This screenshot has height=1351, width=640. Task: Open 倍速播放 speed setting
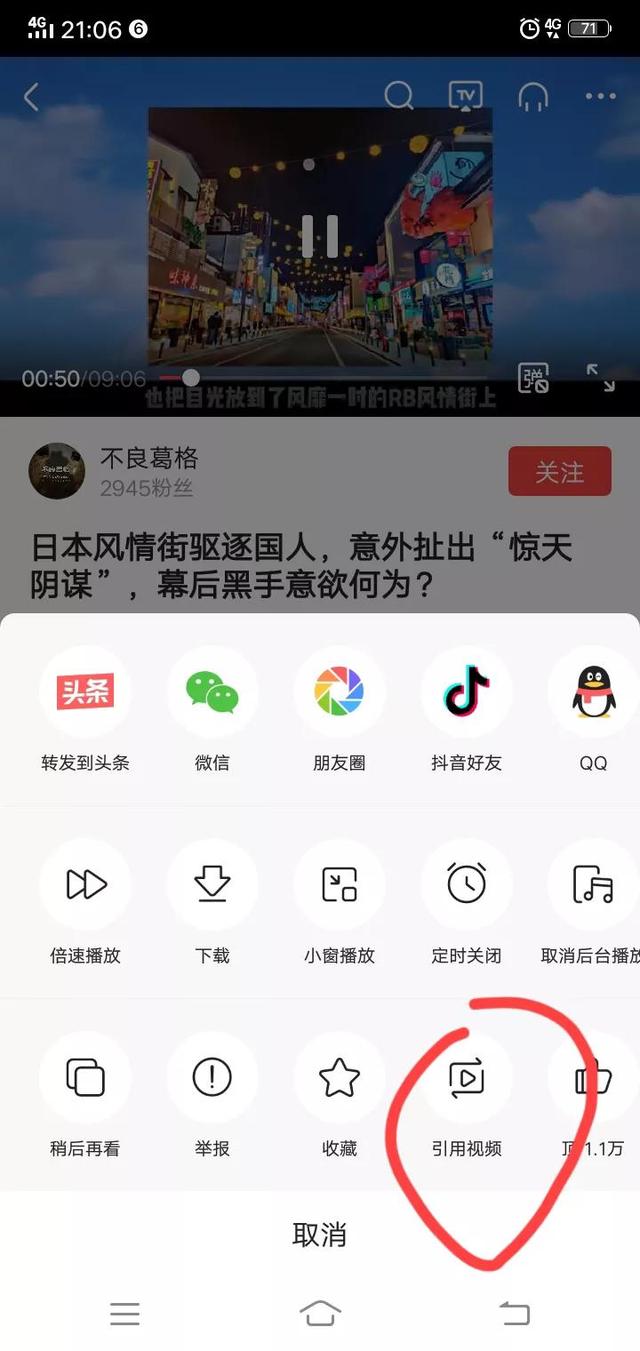click(85, 885)
